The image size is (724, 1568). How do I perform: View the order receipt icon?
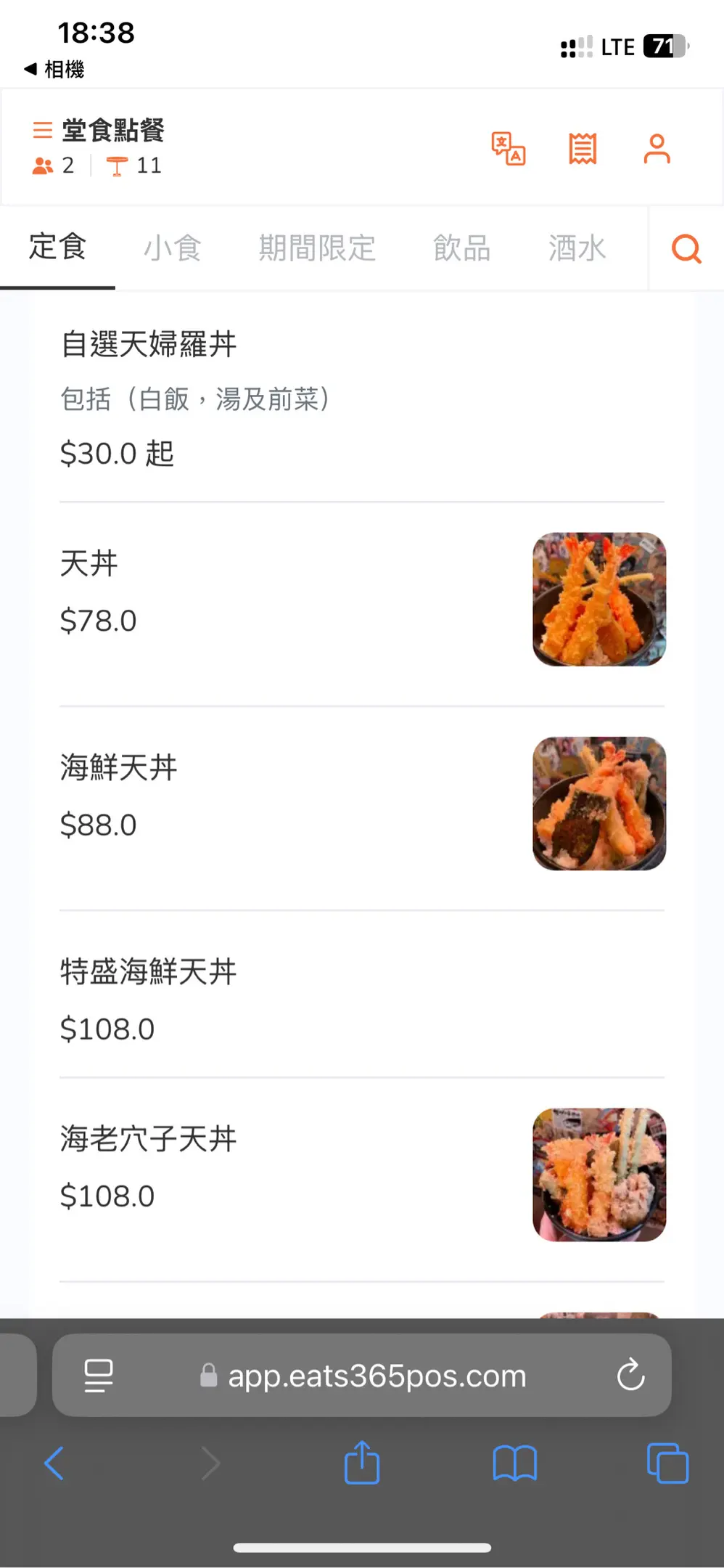(583, 149)
